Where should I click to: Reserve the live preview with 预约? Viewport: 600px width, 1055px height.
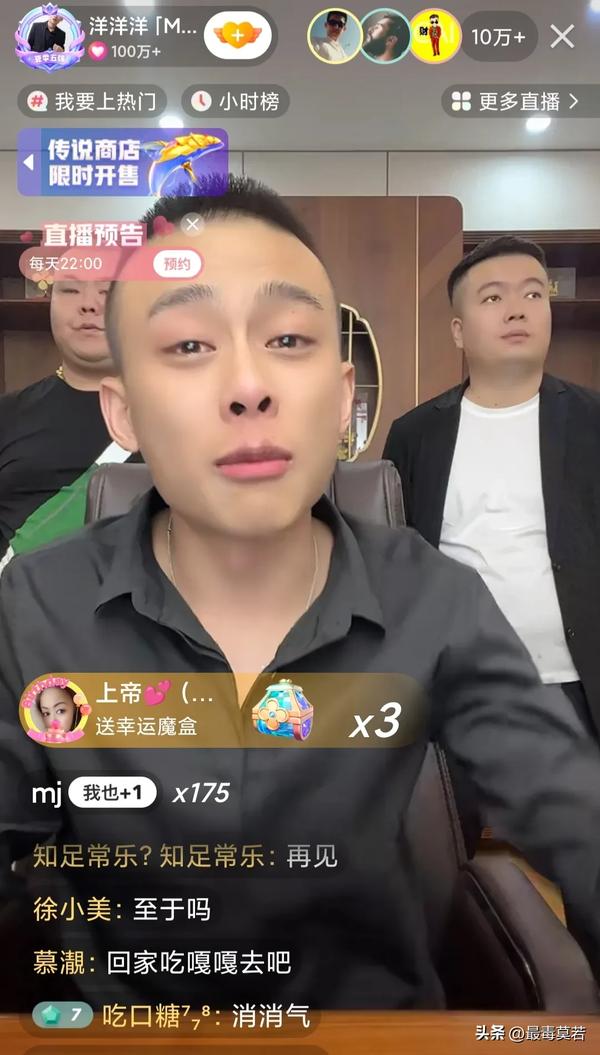pos(177,264)
